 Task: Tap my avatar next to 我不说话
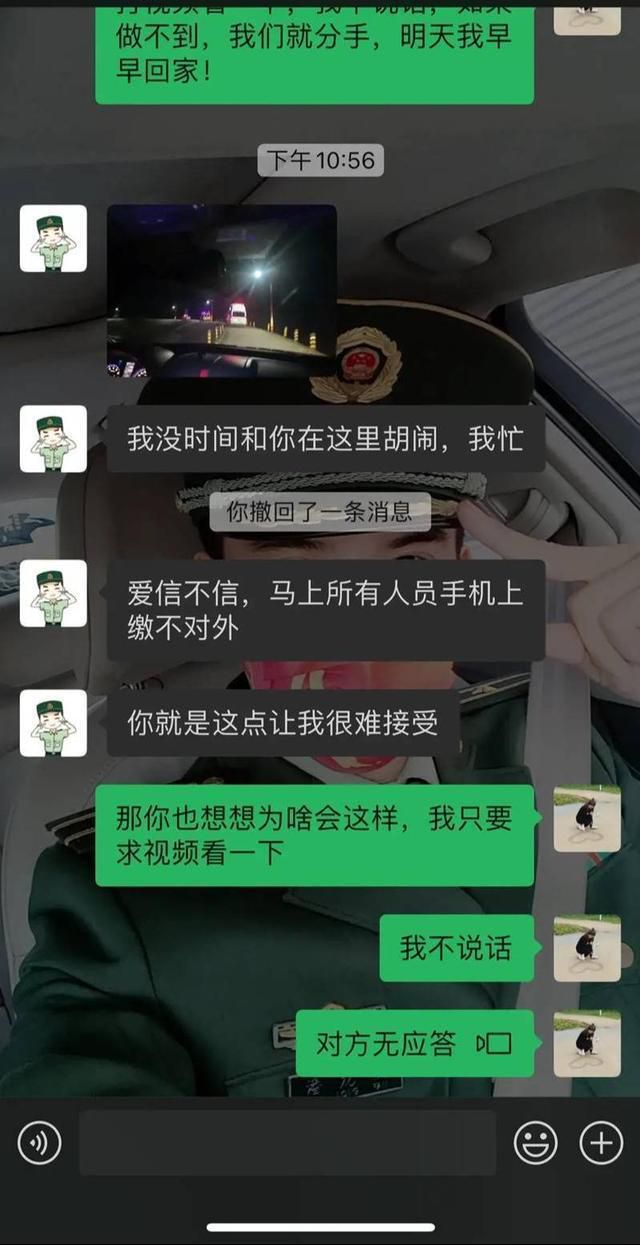coord(587,948)
